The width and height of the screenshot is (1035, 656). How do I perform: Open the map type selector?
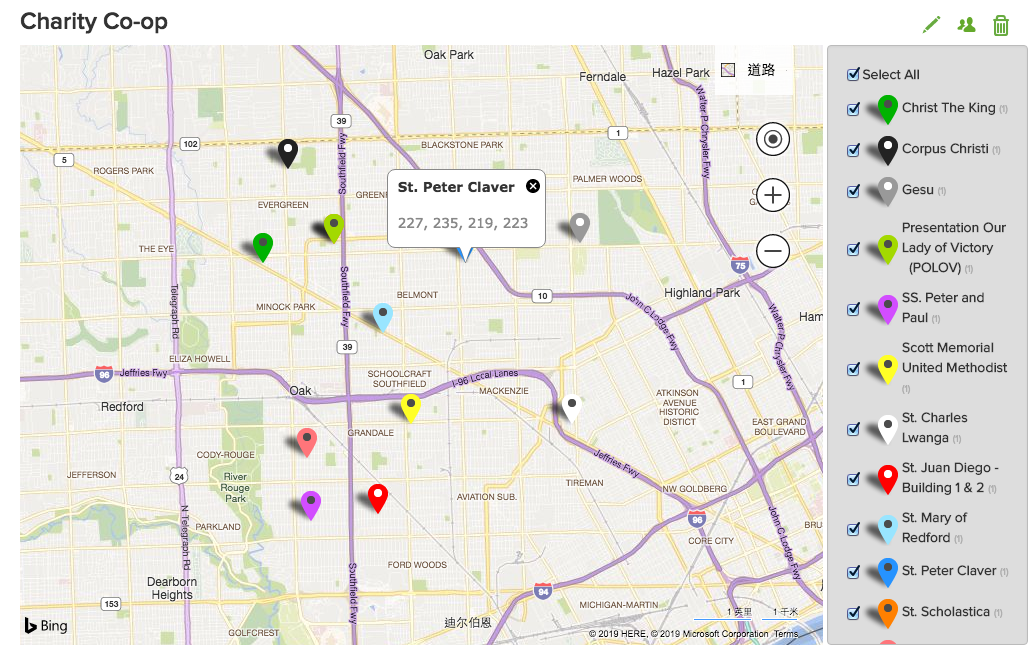click(750, 70)
